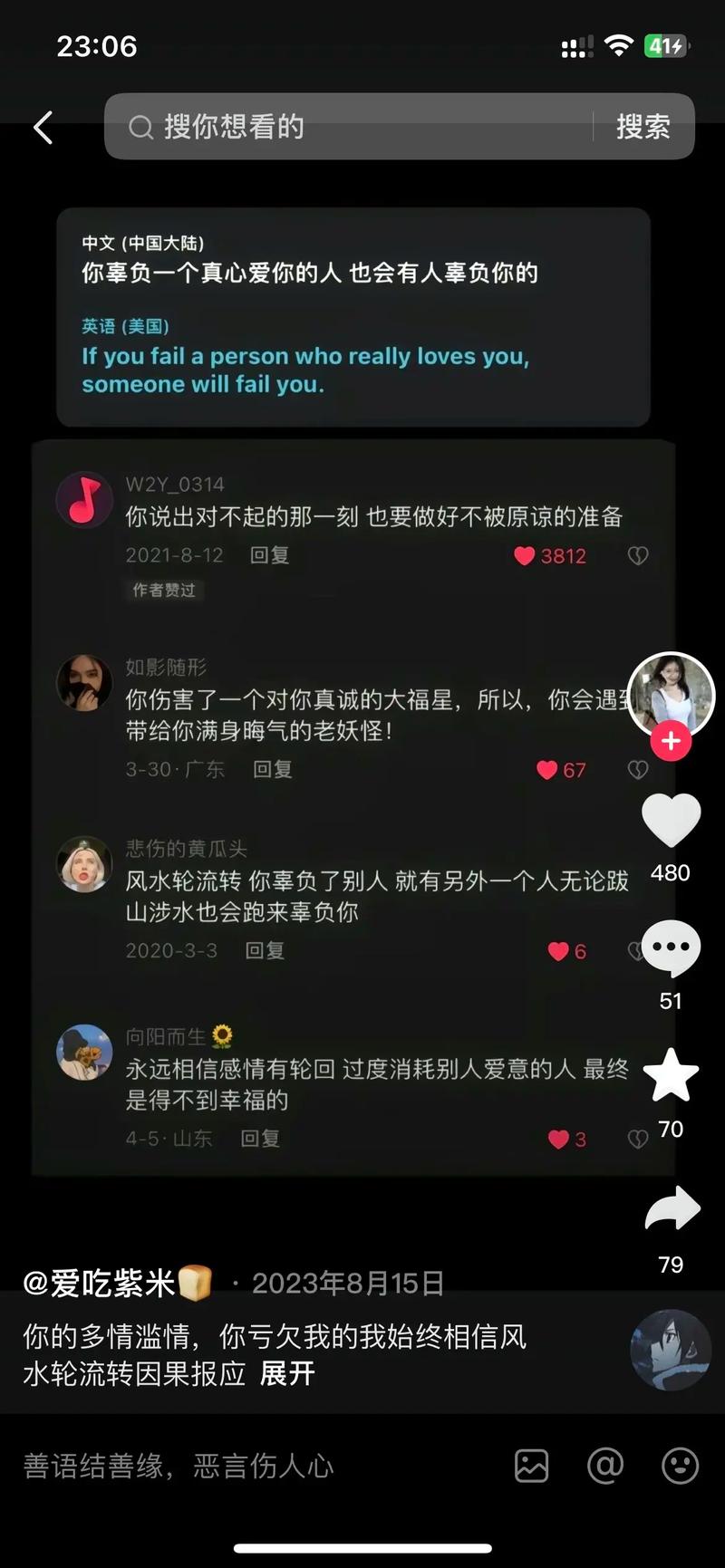Attach an image to the comment

point(532,1466)
